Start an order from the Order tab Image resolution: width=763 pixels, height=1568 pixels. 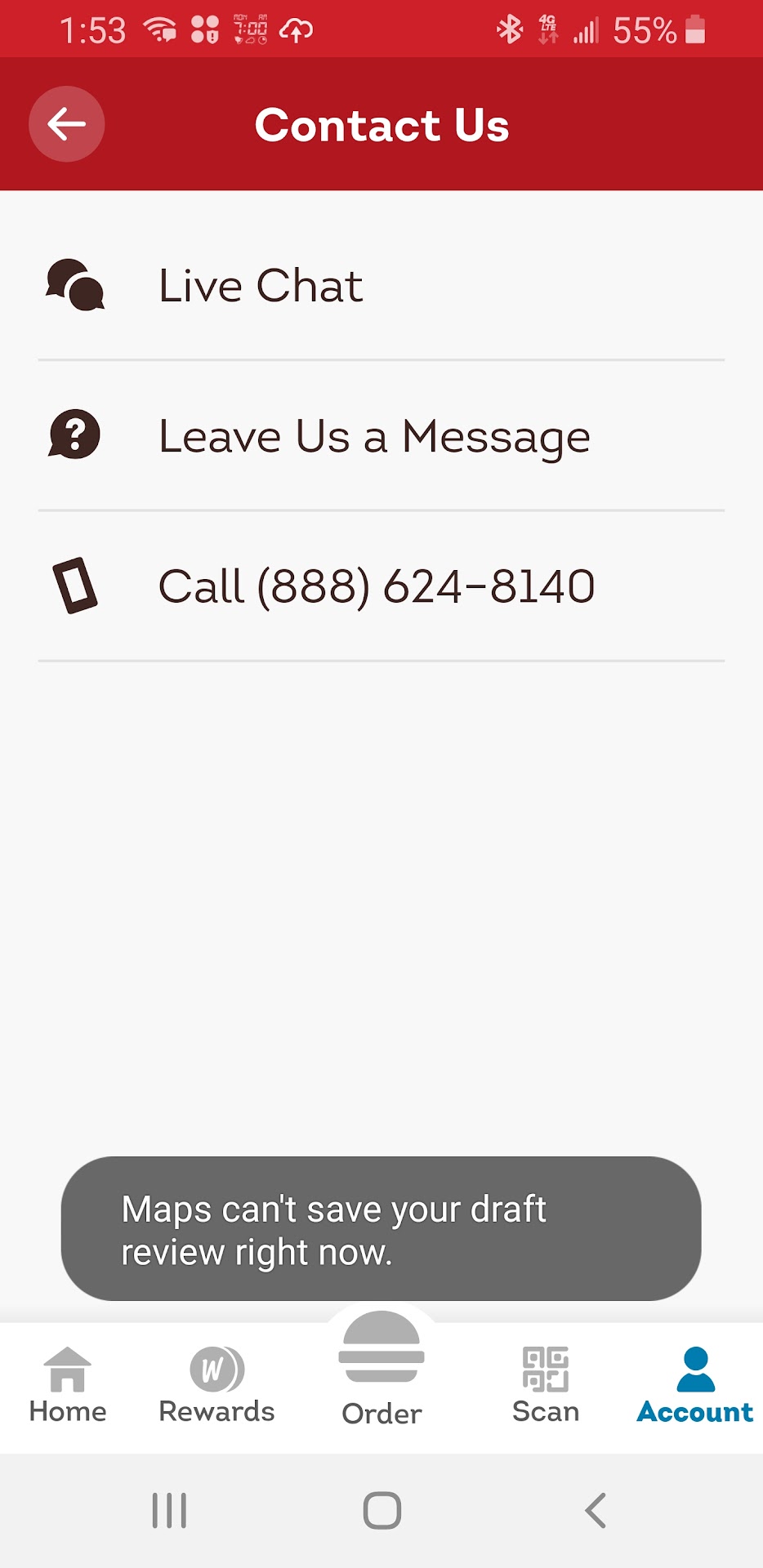coord(381,1372)
